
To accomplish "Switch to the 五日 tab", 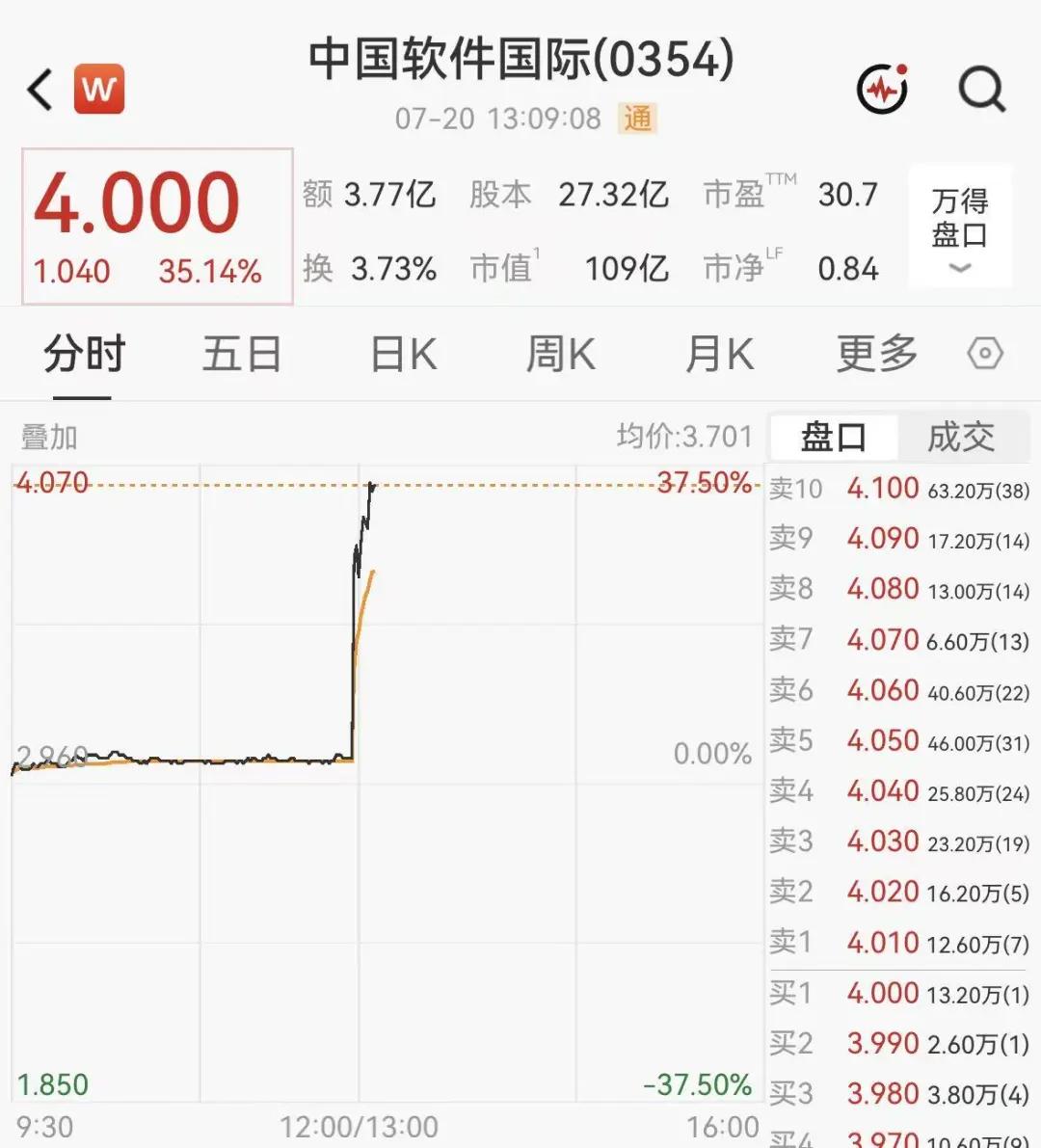I will pos(242,354).
